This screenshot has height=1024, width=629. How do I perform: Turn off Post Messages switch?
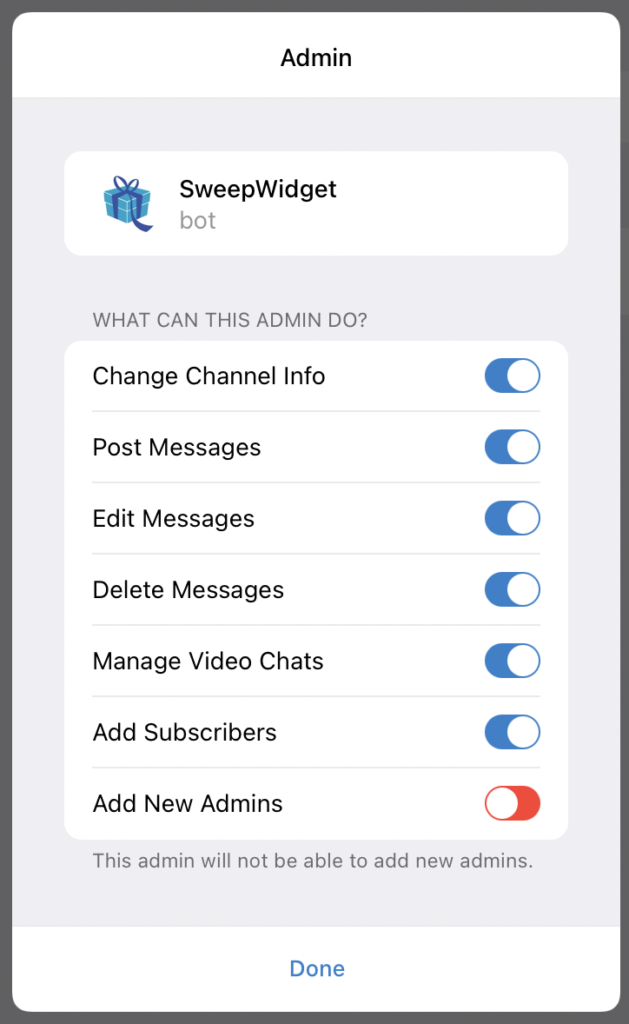(x=512, y=447)
